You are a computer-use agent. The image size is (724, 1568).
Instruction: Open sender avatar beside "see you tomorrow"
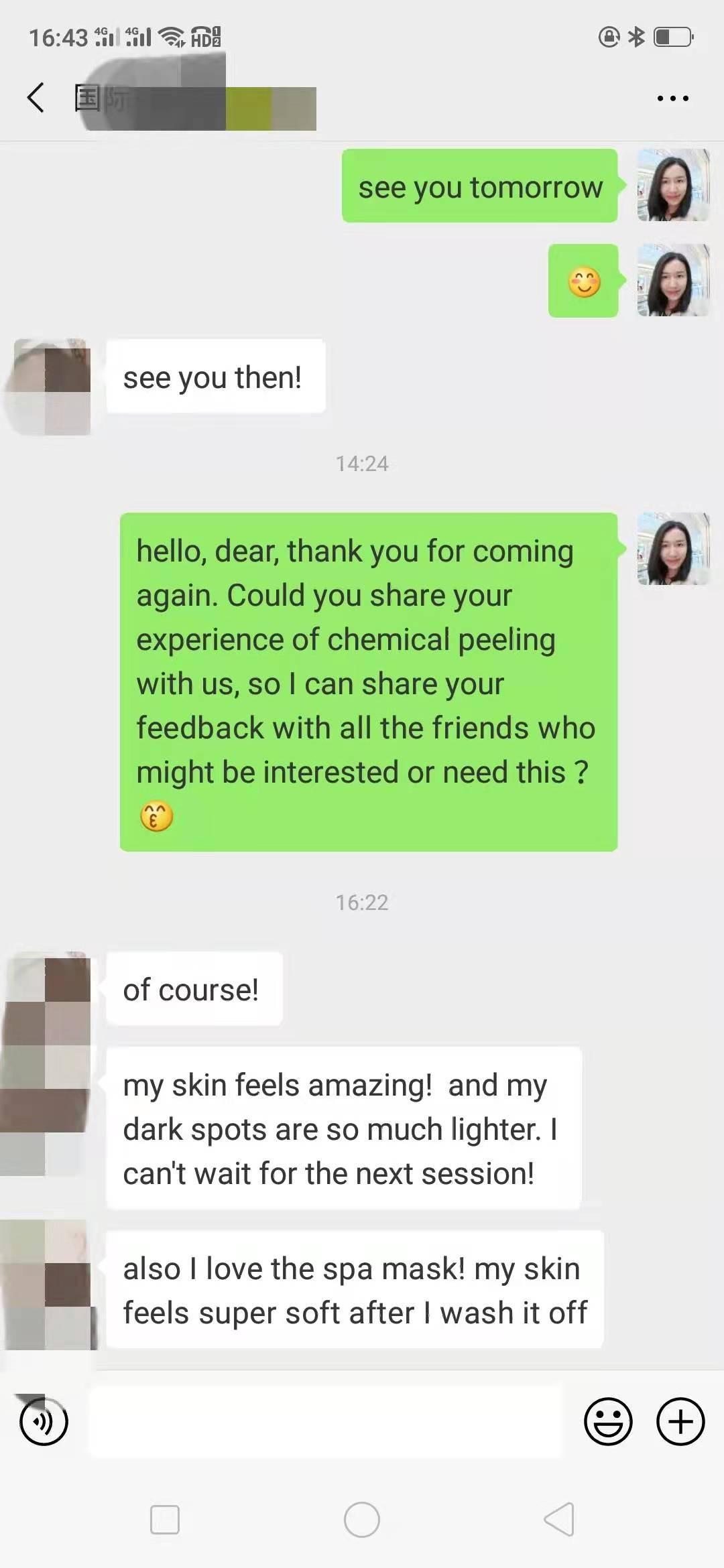click(673, 186)
